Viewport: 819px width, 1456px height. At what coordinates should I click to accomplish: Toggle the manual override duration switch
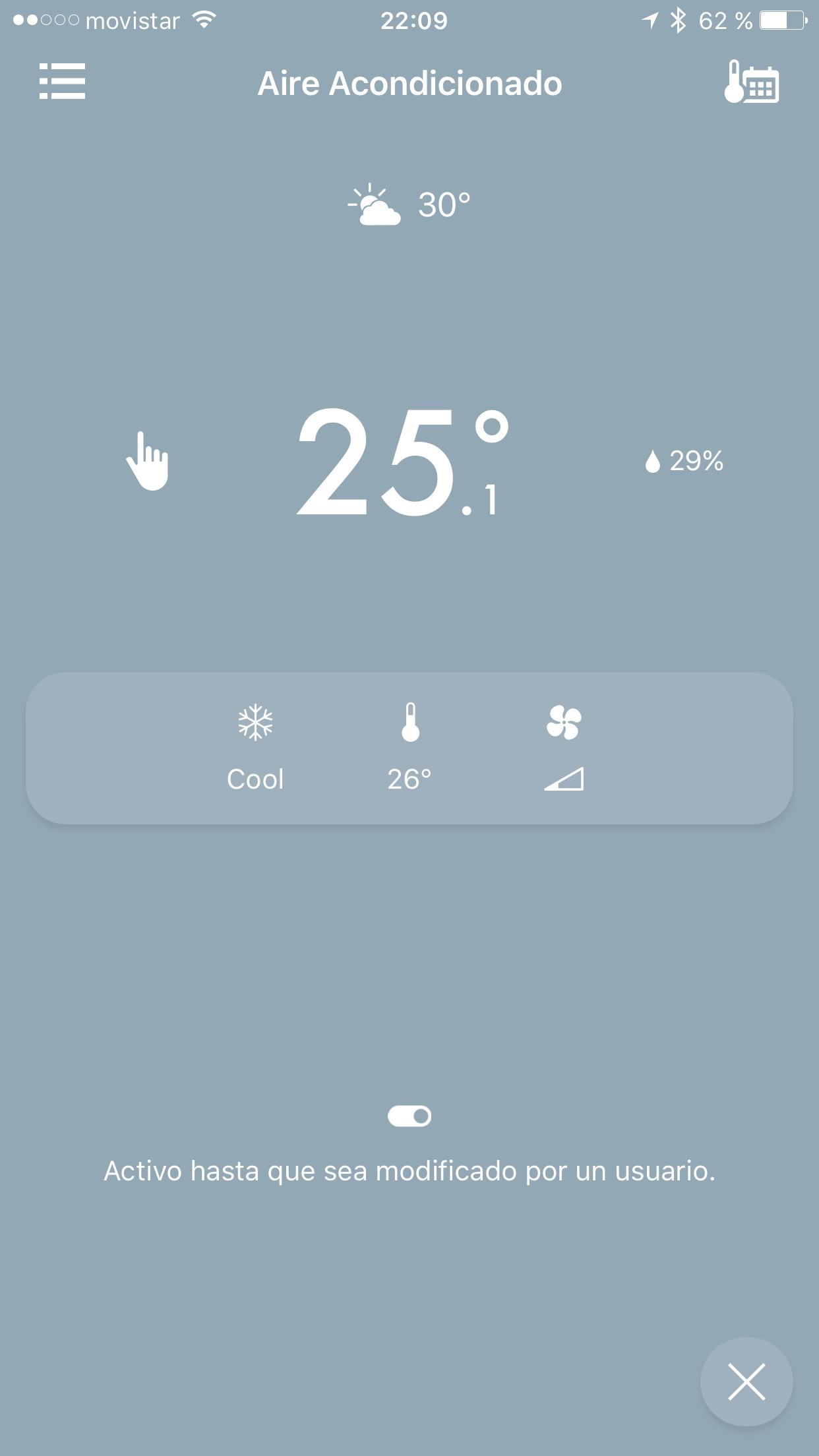(409, 1116)
